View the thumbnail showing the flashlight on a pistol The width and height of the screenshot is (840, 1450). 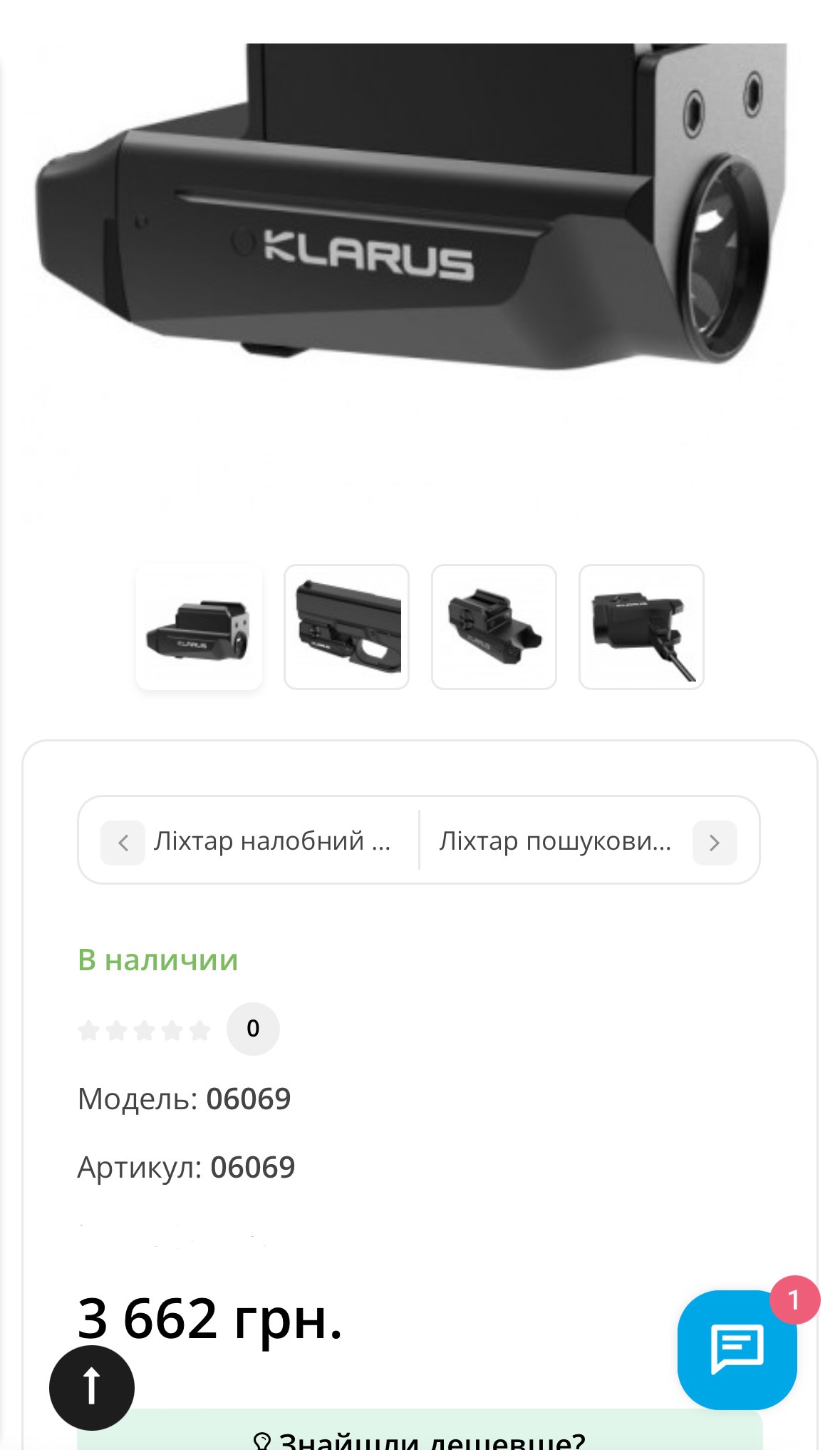(346, 627)
